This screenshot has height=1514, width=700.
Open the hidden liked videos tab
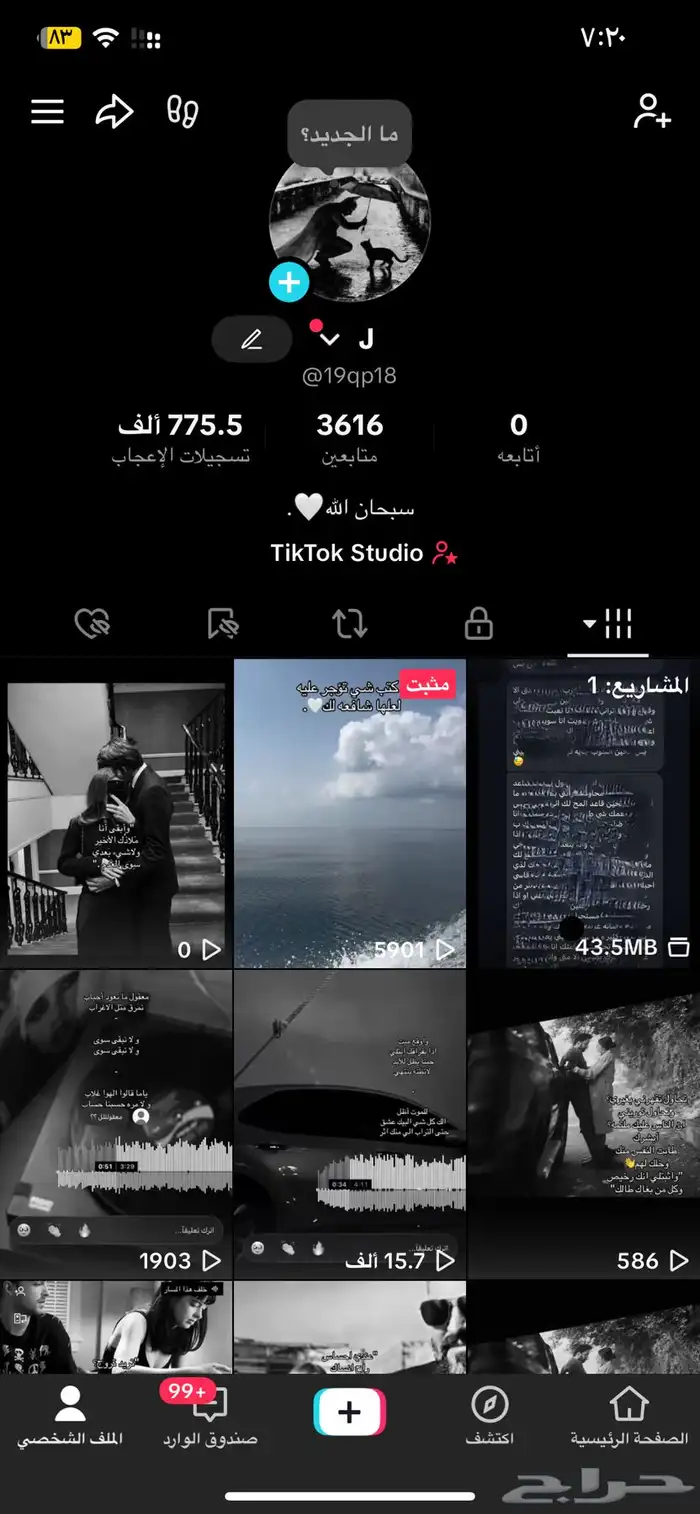coord(92,624)
